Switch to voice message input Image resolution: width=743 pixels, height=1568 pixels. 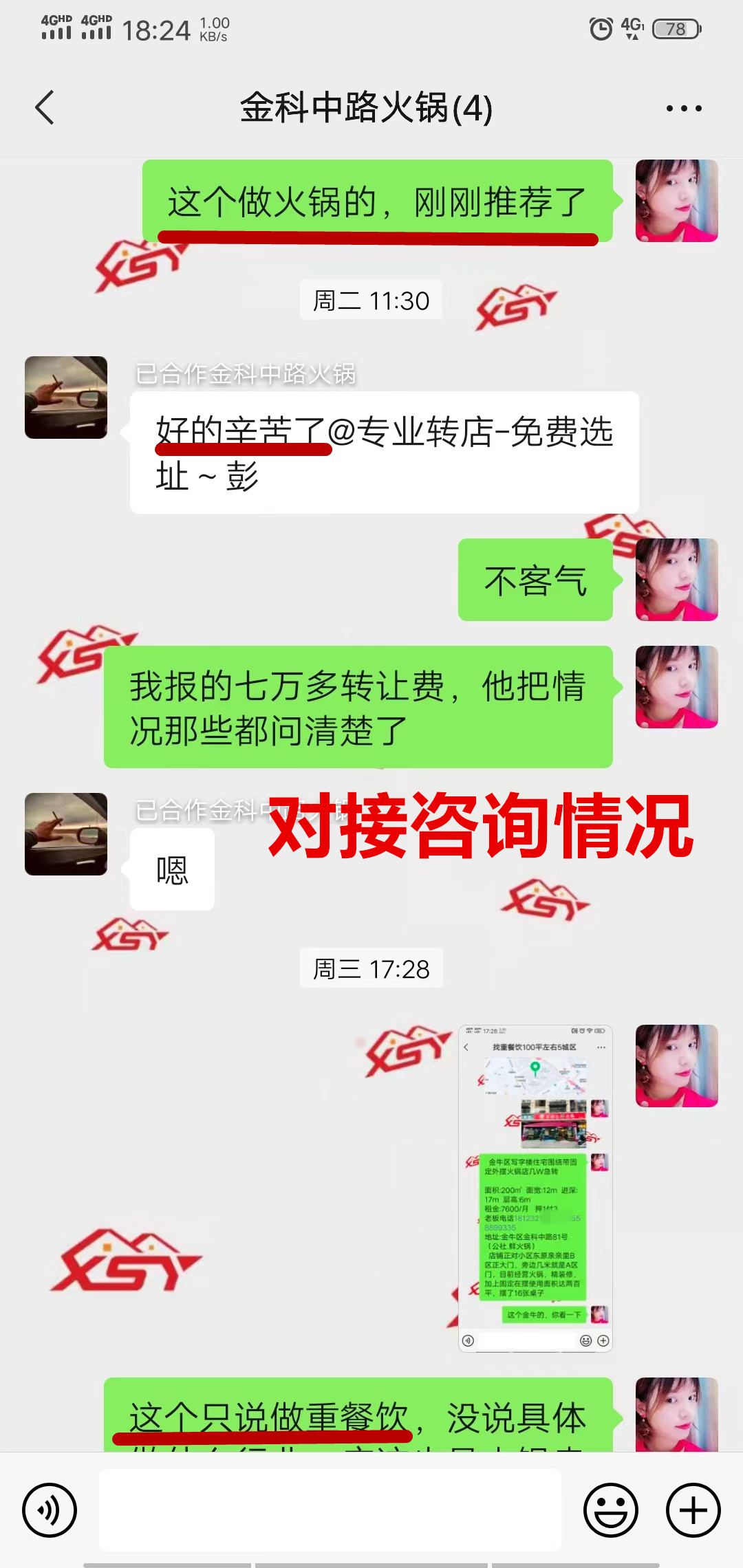[x=50, y=1510]
